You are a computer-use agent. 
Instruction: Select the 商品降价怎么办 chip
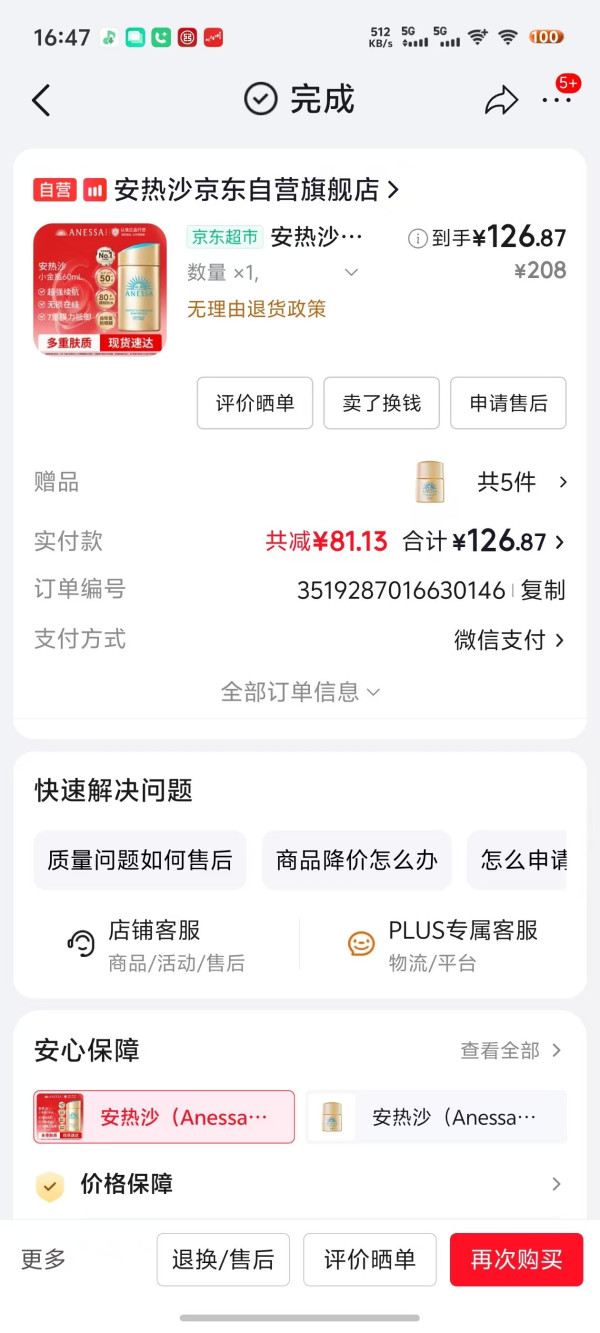[357, 860]
